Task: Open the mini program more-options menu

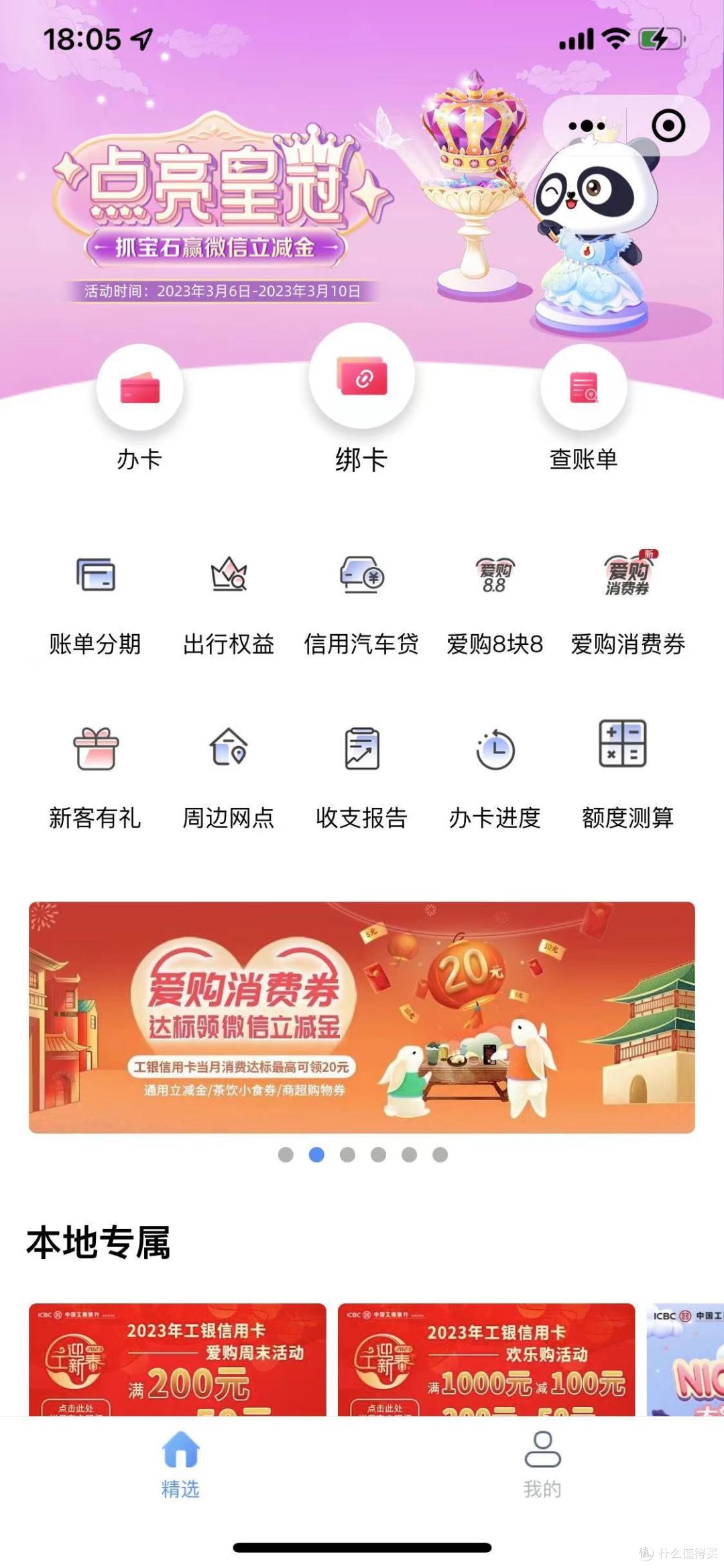Action: tap(587, 125)
